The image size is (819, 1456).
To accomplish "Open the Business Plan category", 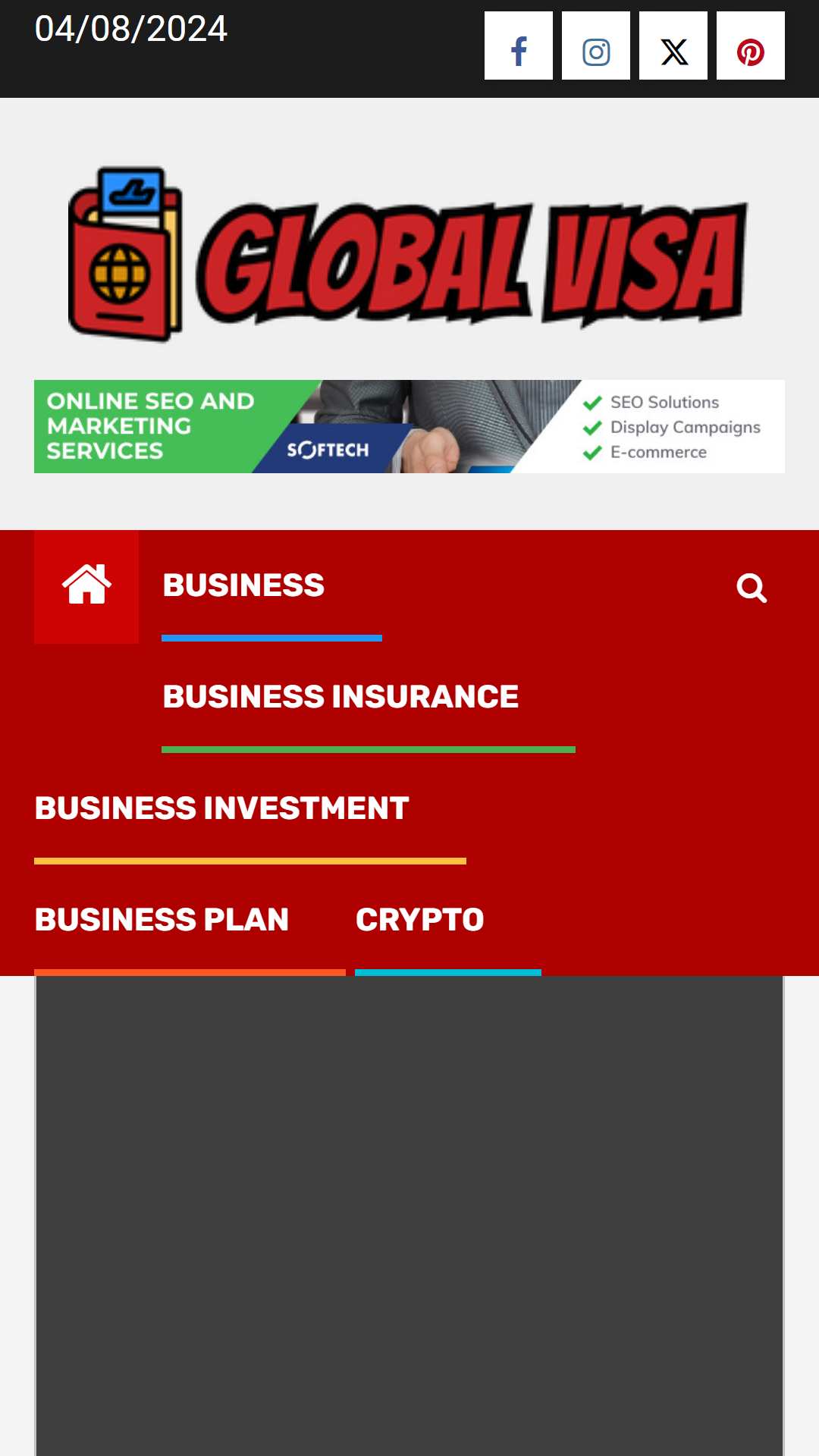I will [x=162, y=920].
